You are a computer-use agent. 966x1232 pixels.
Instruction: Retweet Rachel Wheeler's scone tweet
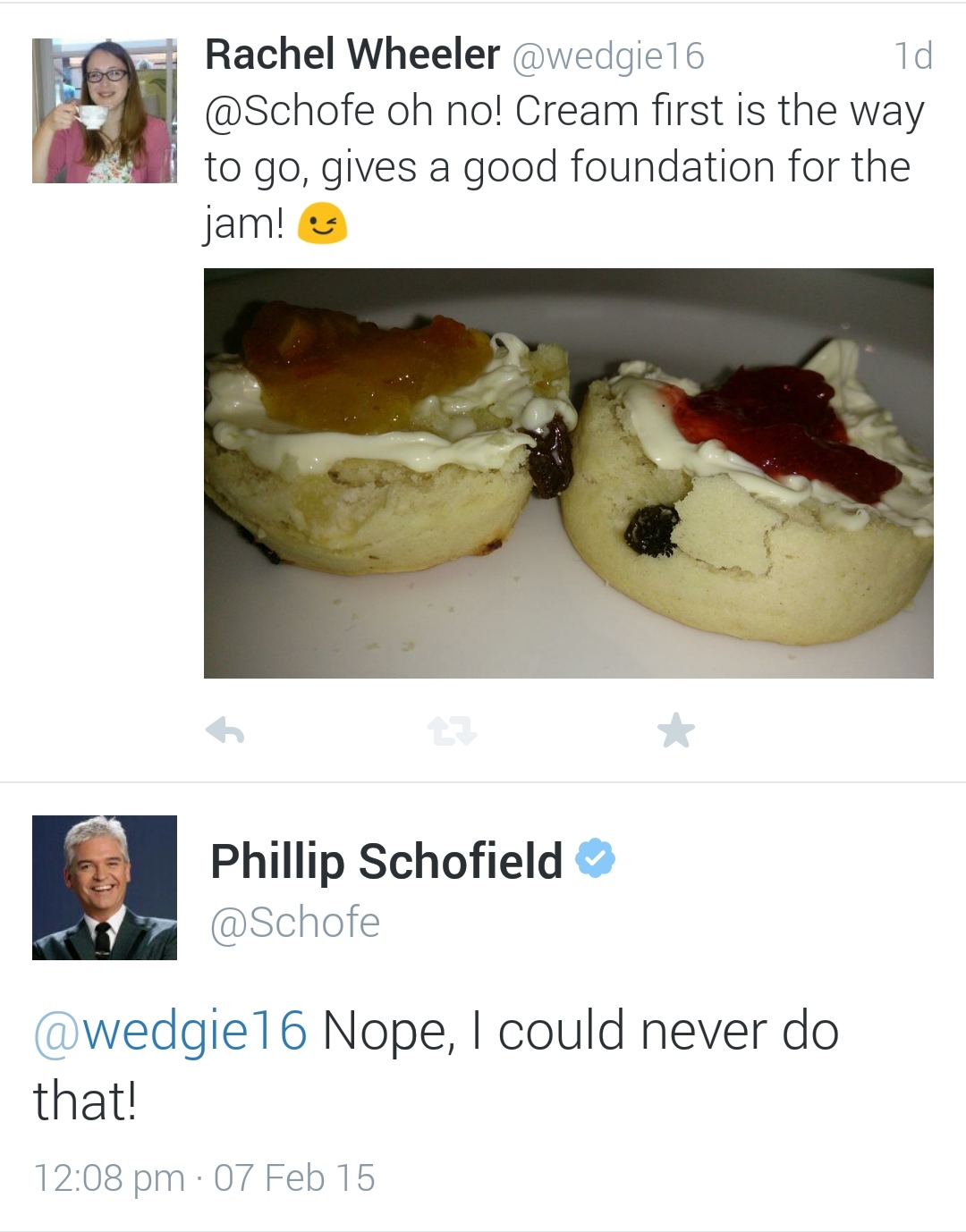452,732
